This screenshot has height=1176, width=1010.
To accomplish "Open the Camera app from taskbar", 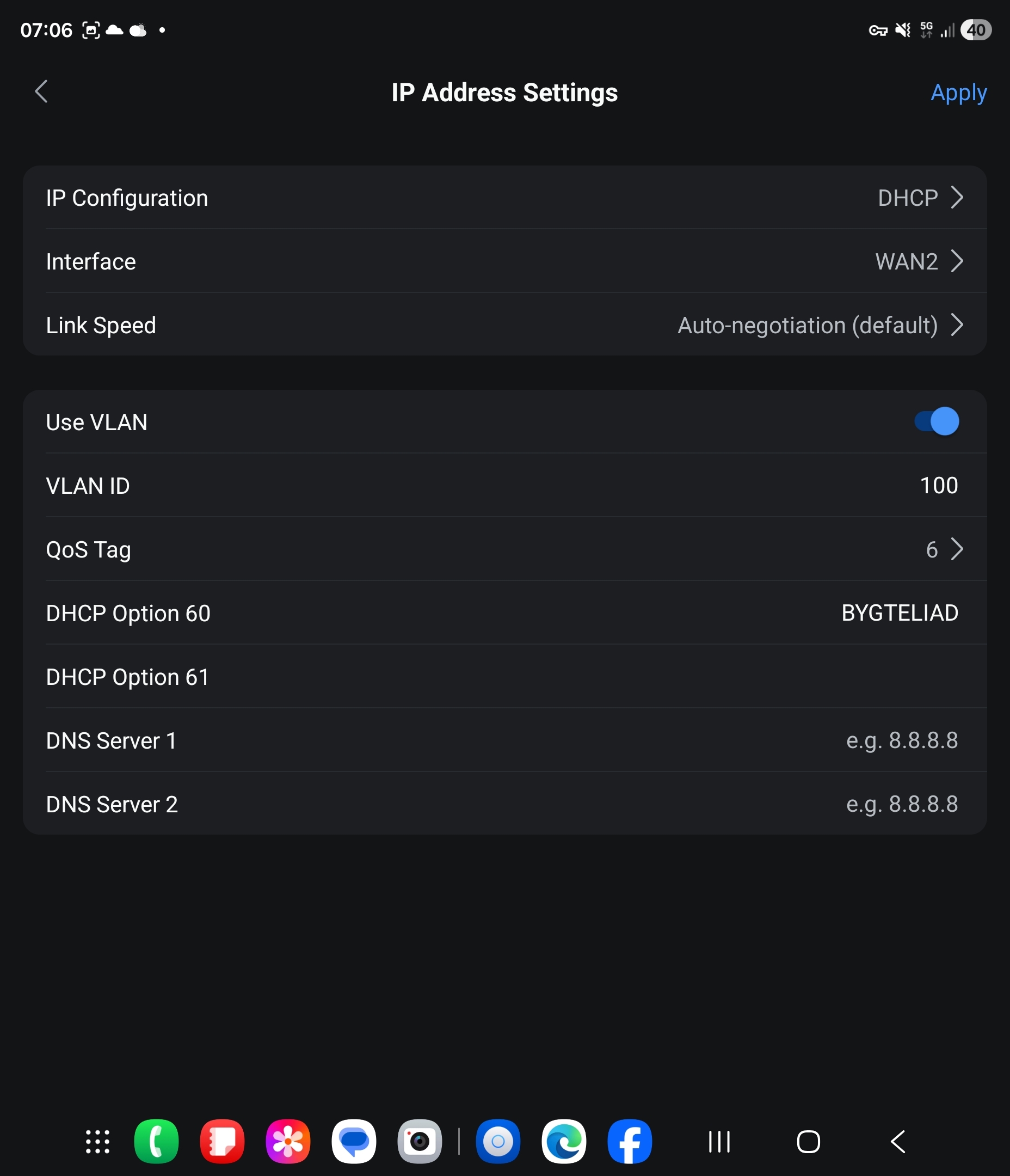I will pos(420,1141).
